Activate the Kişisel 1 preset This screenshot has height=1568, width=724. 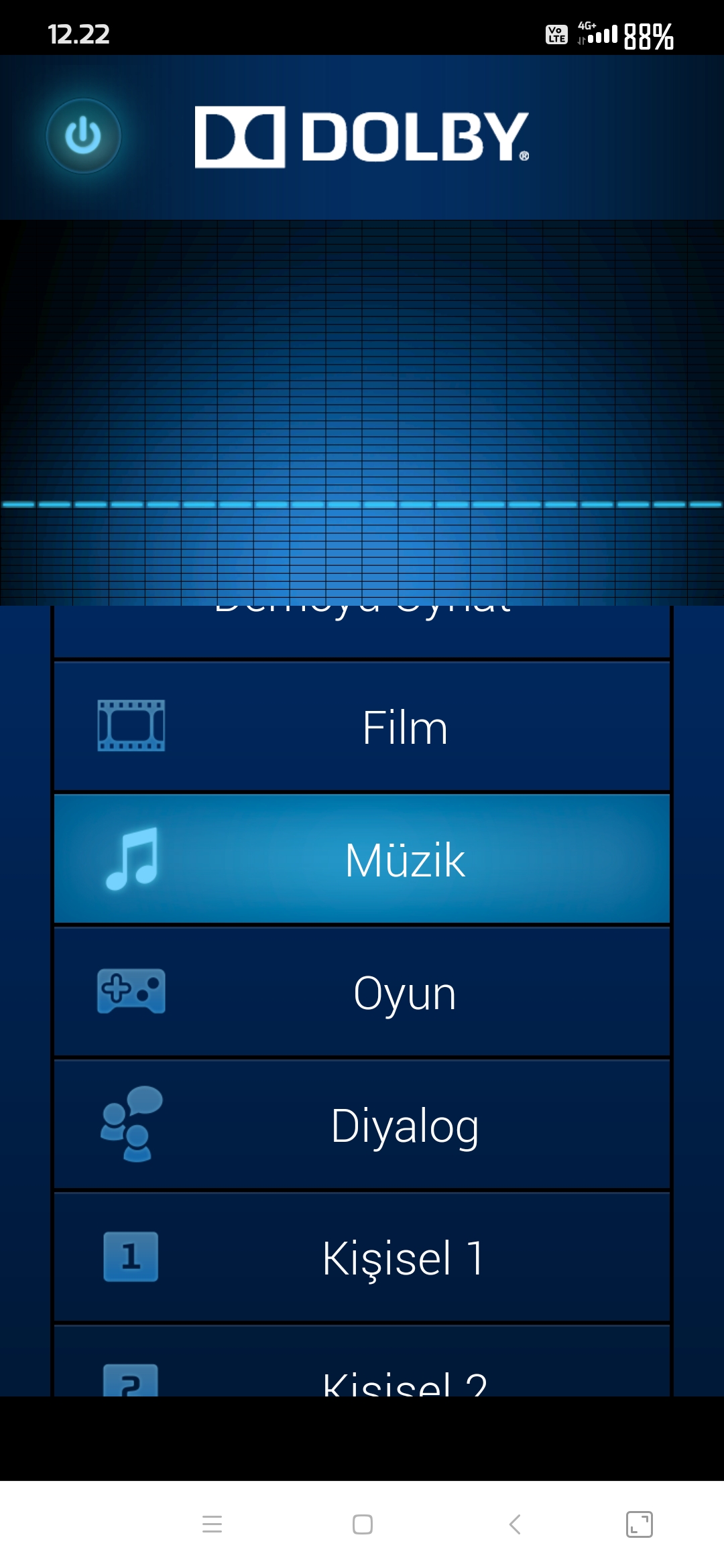pos(362,1257)
